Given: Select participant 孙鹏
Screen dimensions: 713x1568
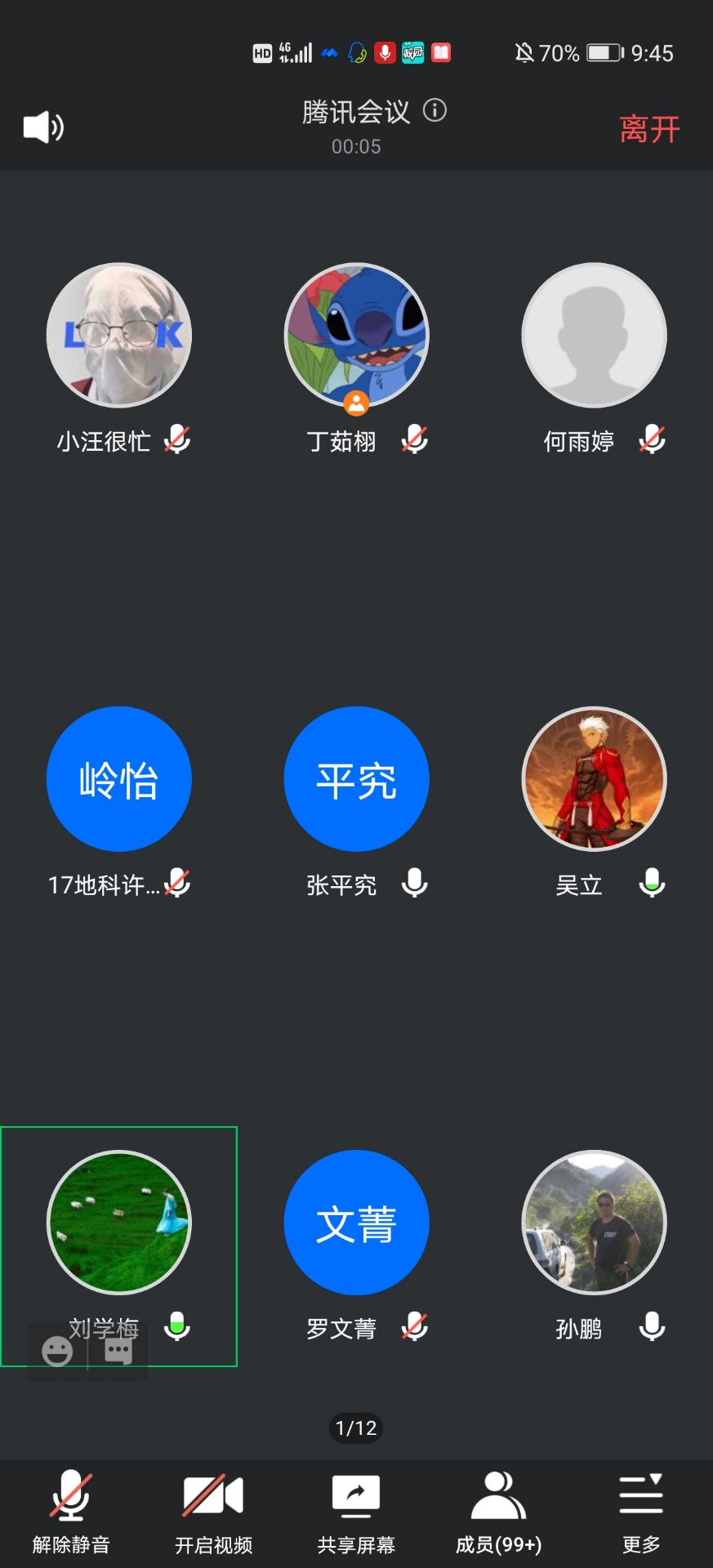Looking at the screenshot, I should [594, 1223].
